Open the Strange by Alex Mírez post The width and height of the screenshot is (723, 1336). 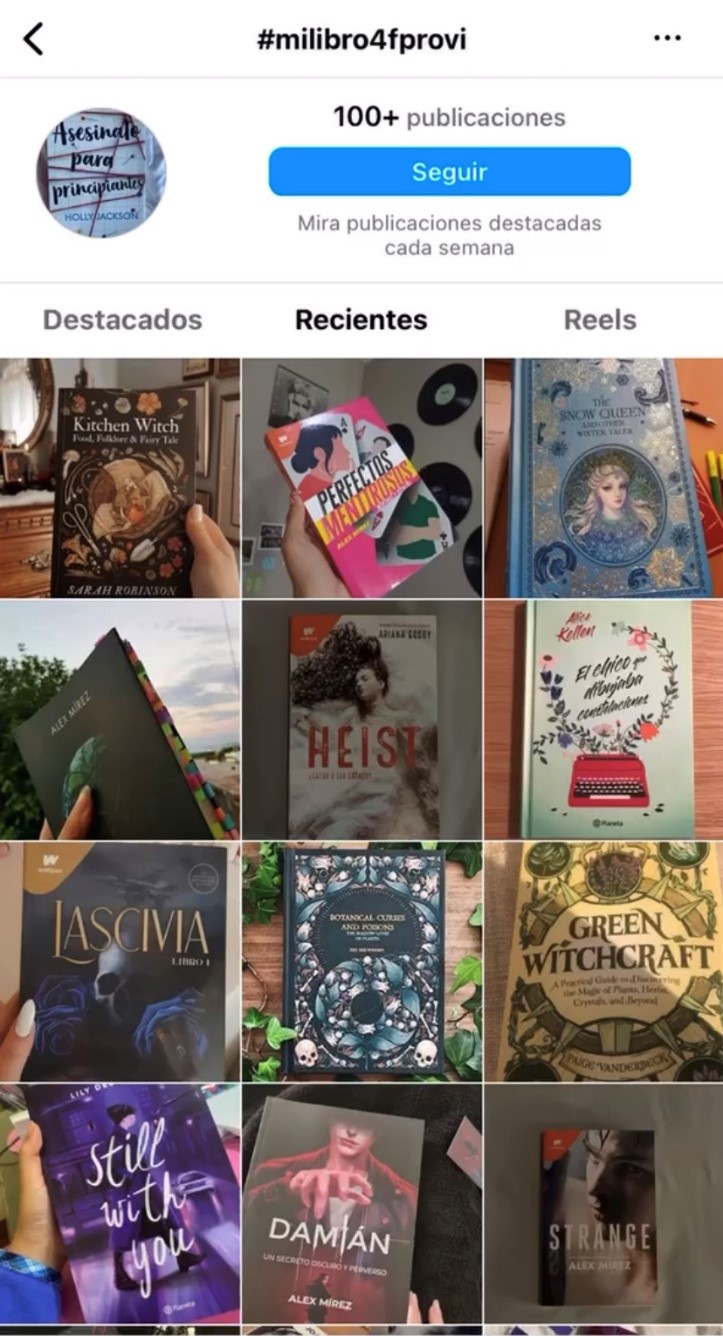click(x=603, y=1204)
